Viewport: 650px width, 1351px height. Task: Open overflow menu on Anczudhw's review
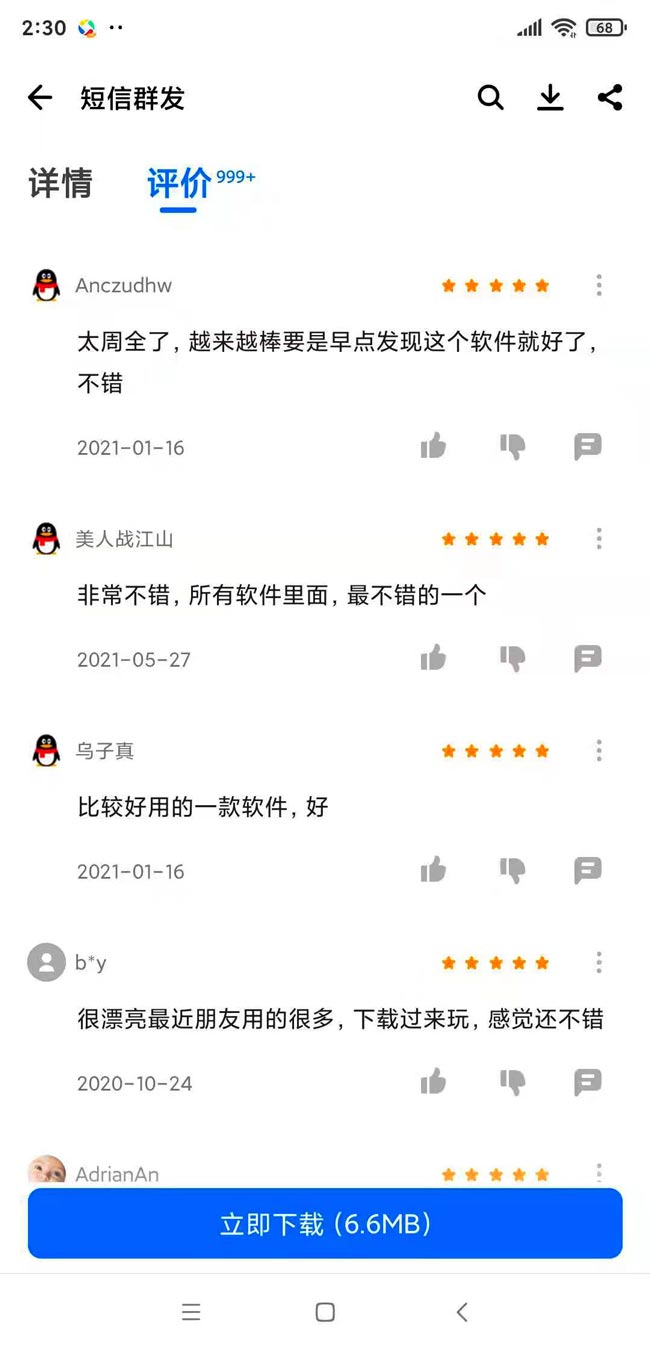(599, 285)
